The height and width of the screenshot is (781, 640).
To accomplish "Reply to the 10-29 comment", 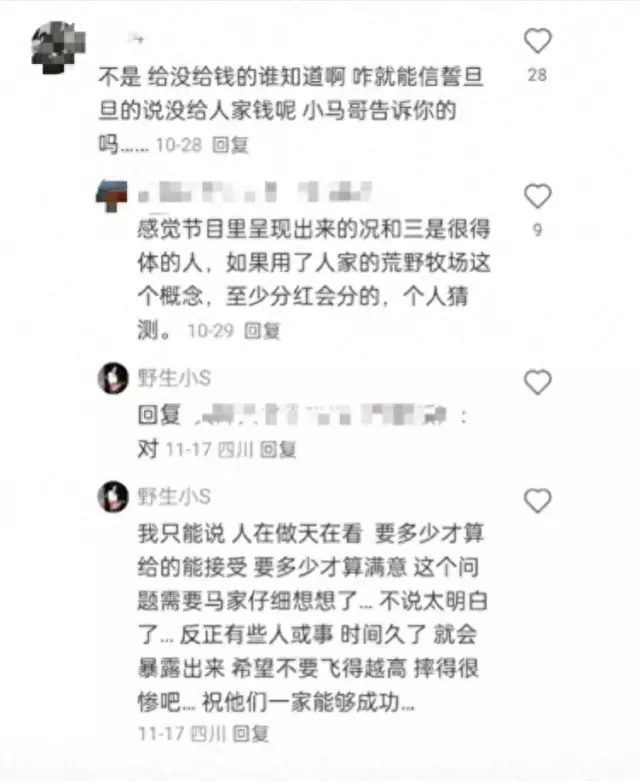I will coord(263,329).
